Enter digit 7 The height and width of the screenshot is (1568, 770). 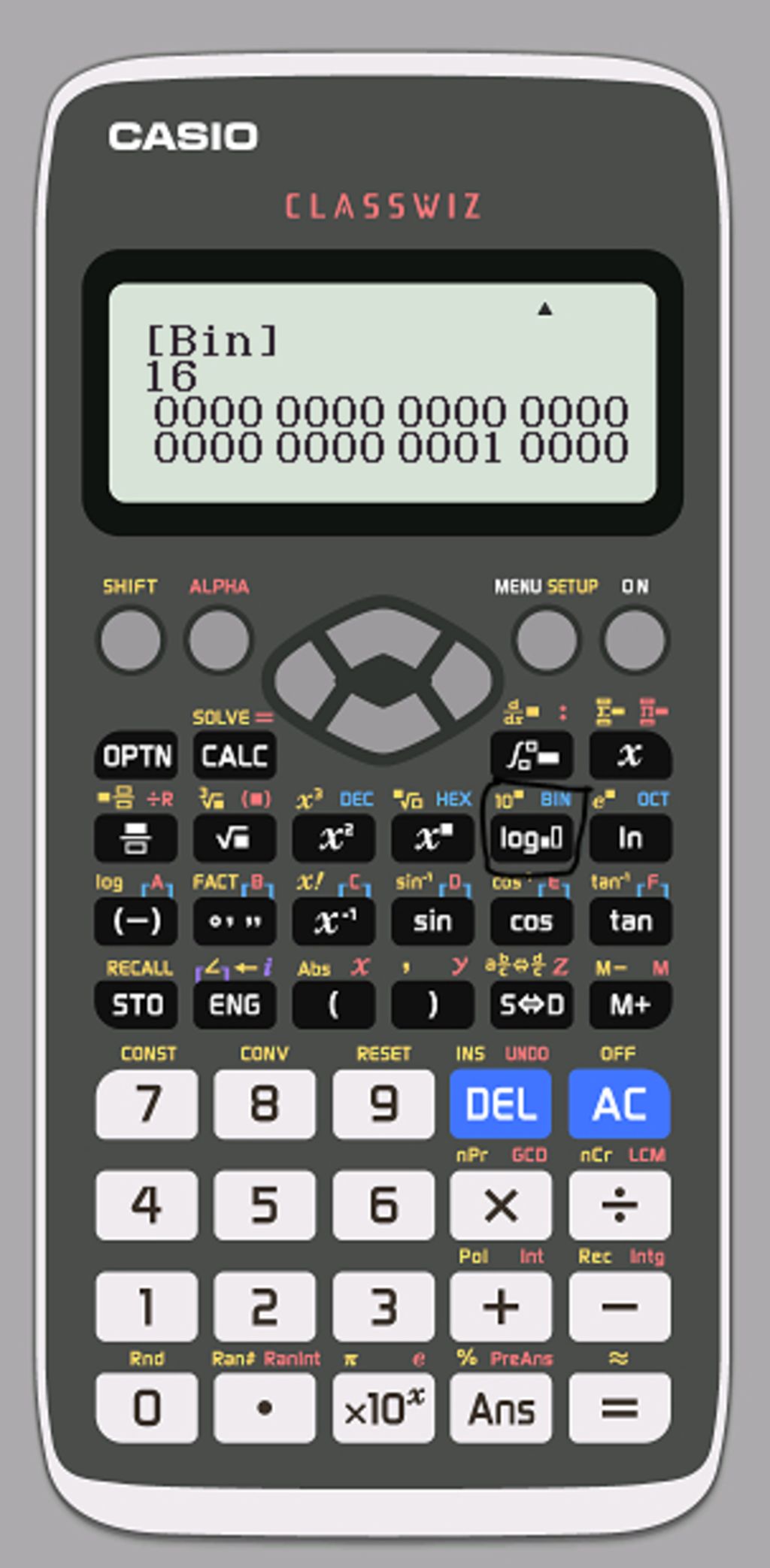[x=147, y=1104]
